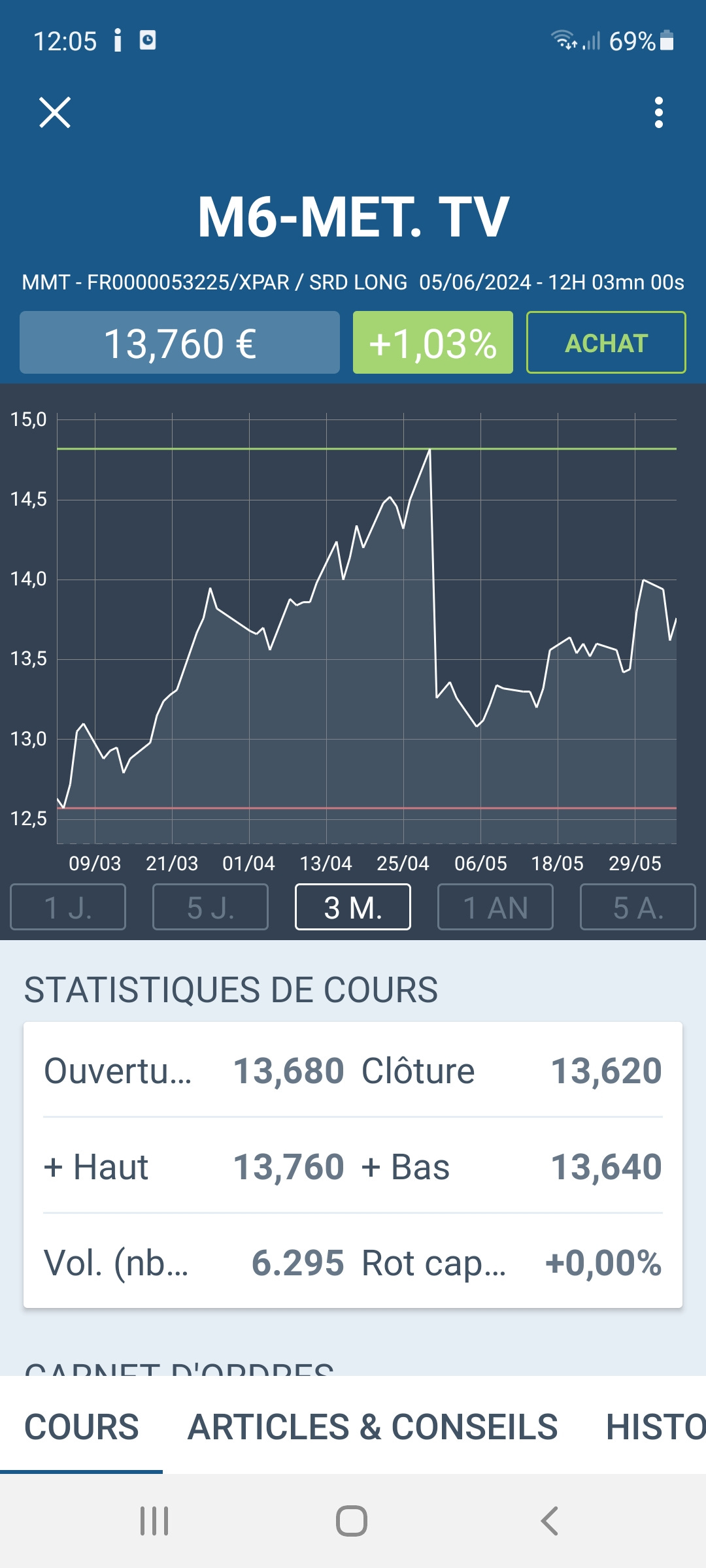Open the ARTICLES & CONSEILS tab
This screenshot has height=1568, width=706.
[373, 1427]
